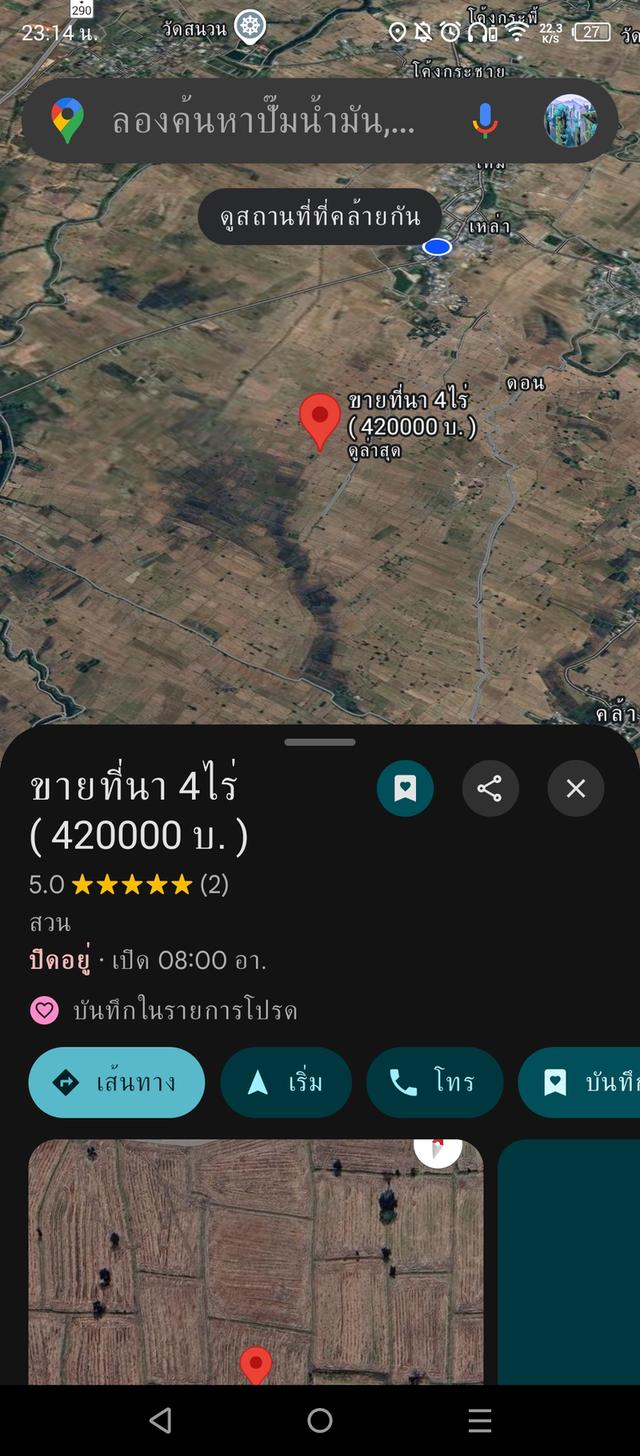The width and height of the screenshot is (640, 1456).
Task: Open the account profile picture
Action: (570, 122)
